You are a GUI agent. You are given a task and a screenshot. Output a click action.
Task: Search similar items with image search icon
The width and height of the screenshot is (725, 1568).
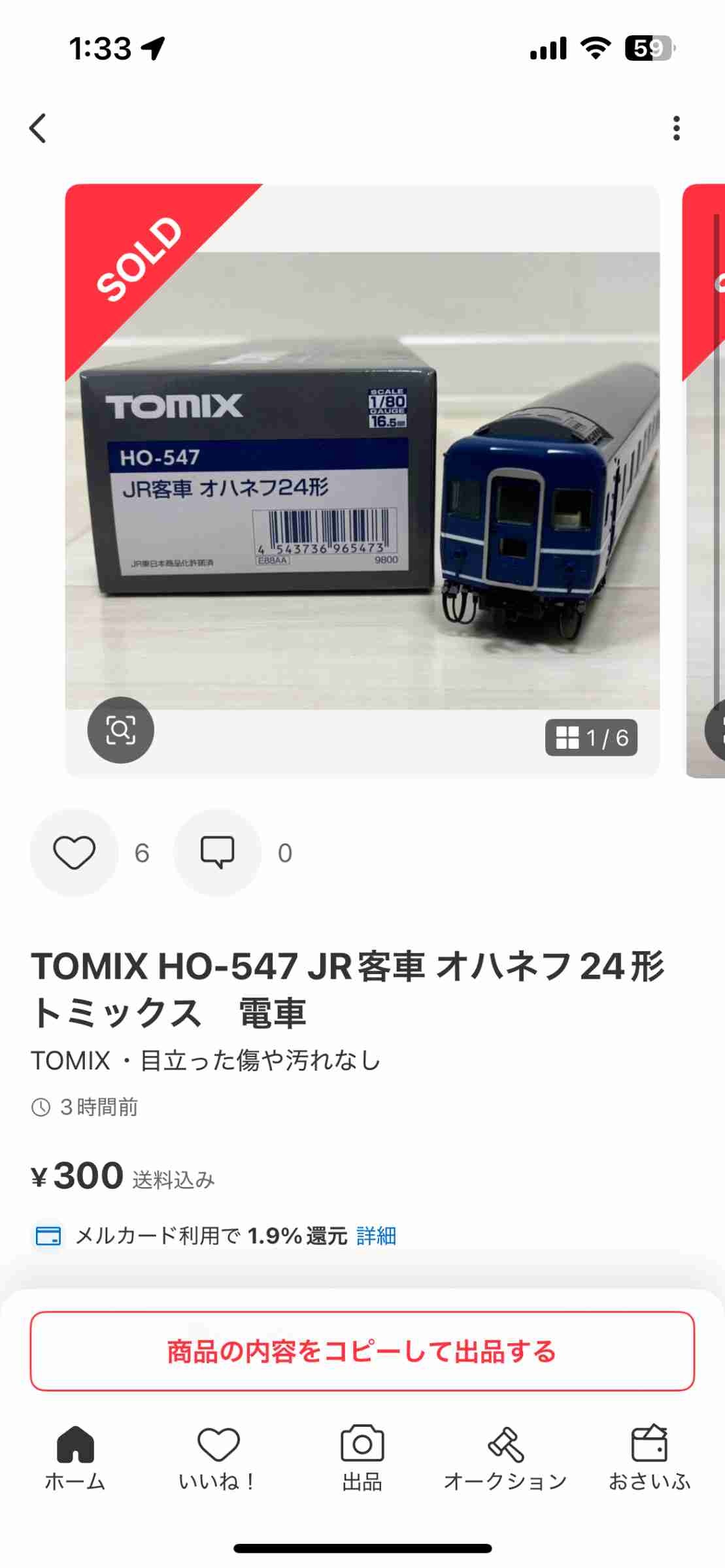(121, 730)
